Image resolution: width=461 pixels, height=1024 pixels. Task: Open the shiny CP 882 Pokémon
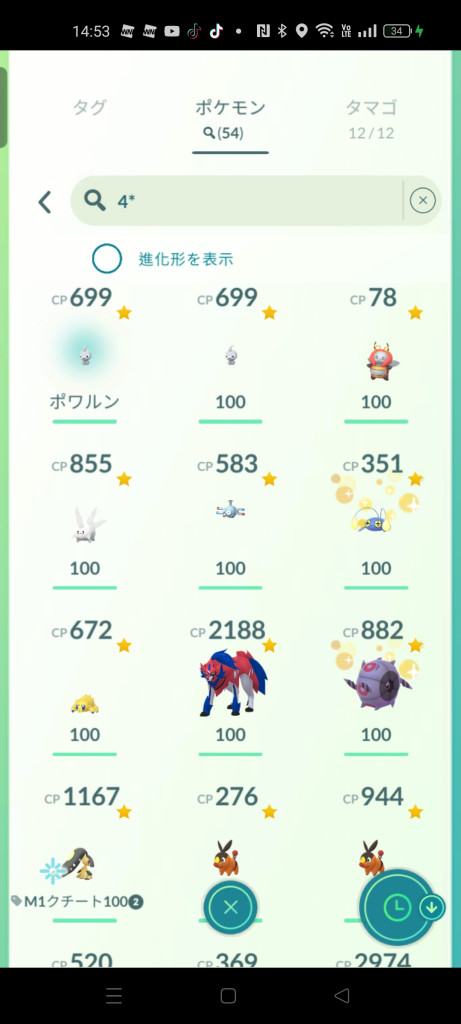coord(376,689)
